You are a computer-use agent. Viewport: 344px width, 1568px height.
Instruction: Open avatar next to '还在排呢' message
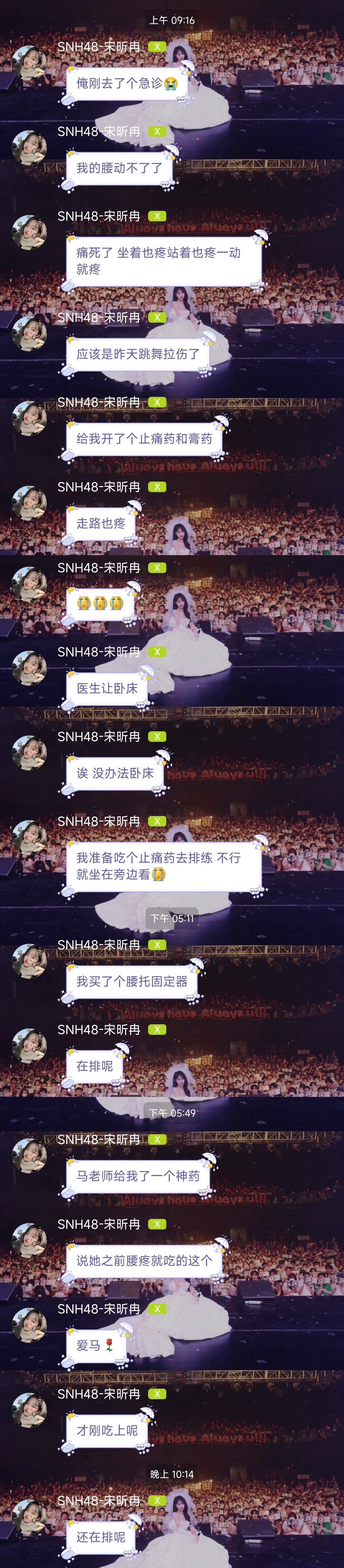click(x=30, y=1516)
